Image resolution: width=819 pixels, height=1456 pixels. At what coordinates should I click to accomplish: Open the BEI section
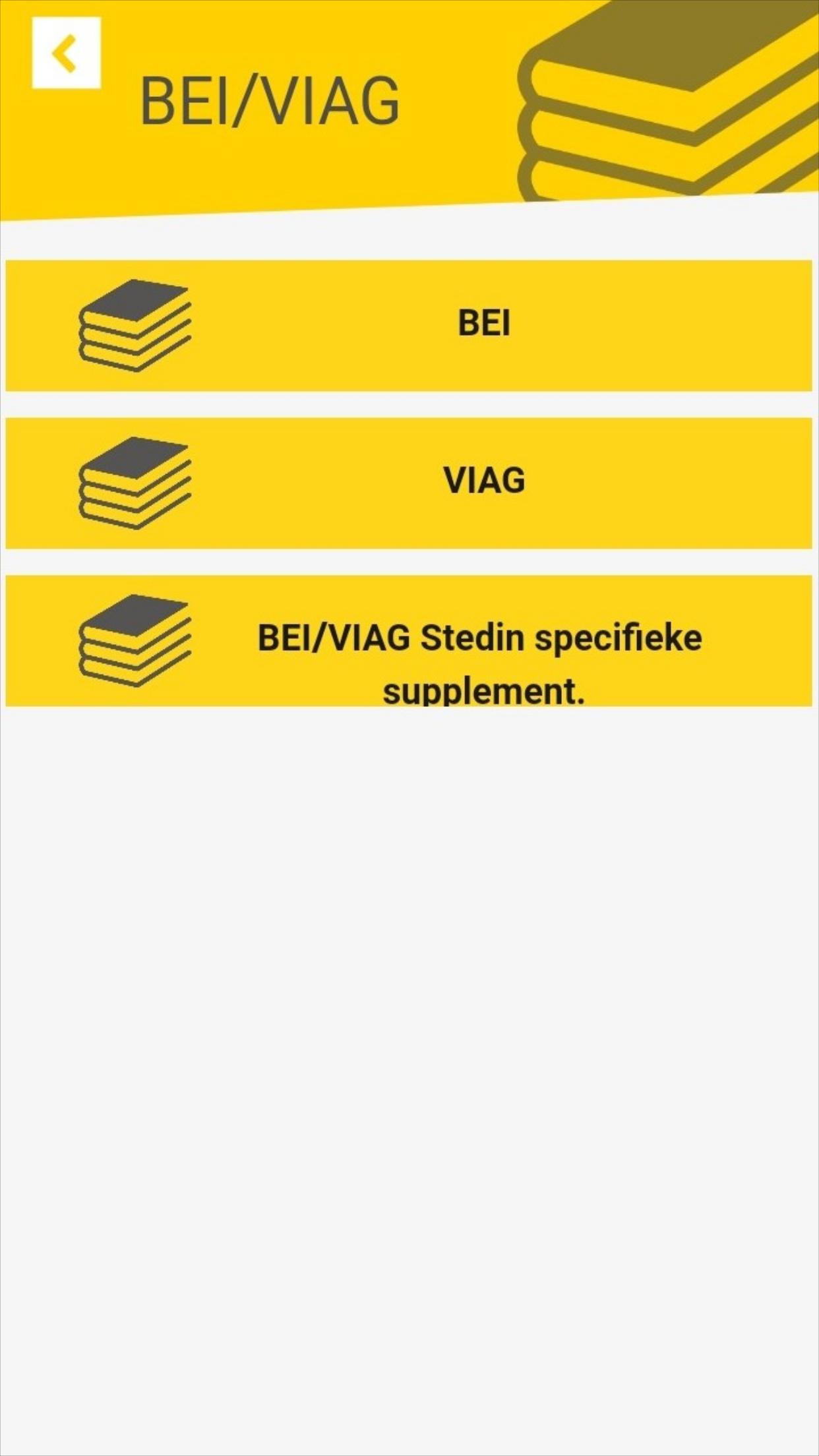coord(409,325)
